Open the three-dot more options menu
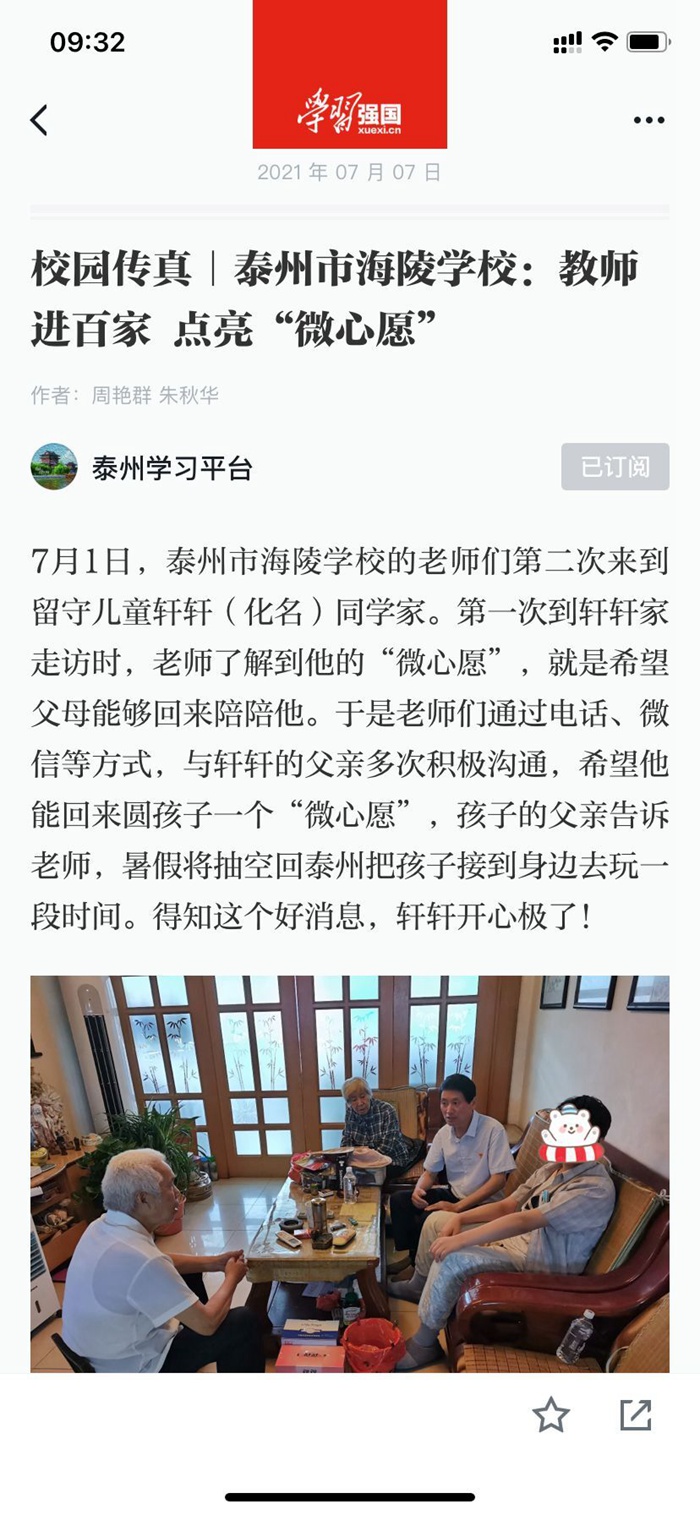700x1515 pixels. 649,120
